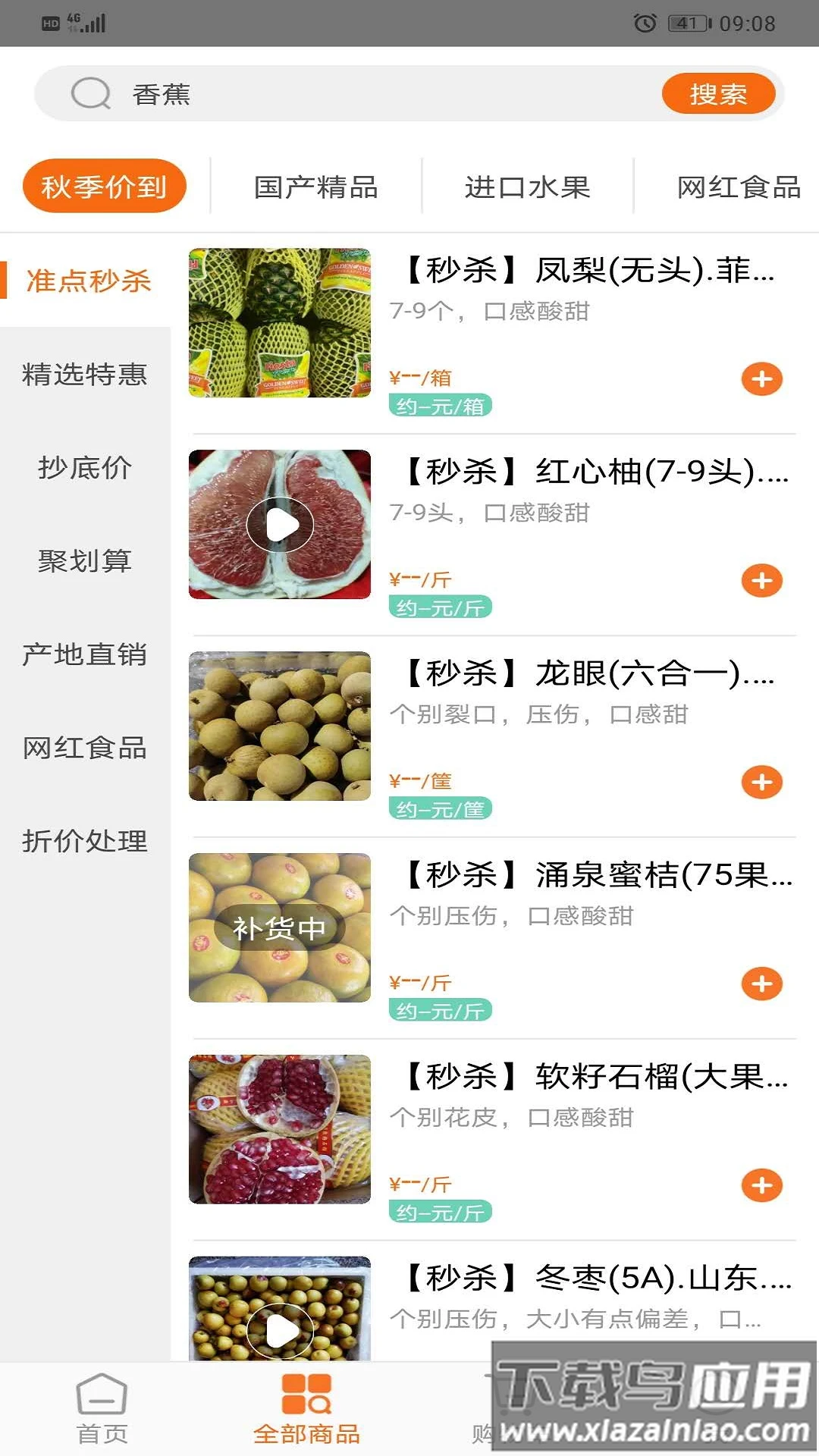
Task: Add 红心柚(7-9头) to the cart
Action: [761, 581]
